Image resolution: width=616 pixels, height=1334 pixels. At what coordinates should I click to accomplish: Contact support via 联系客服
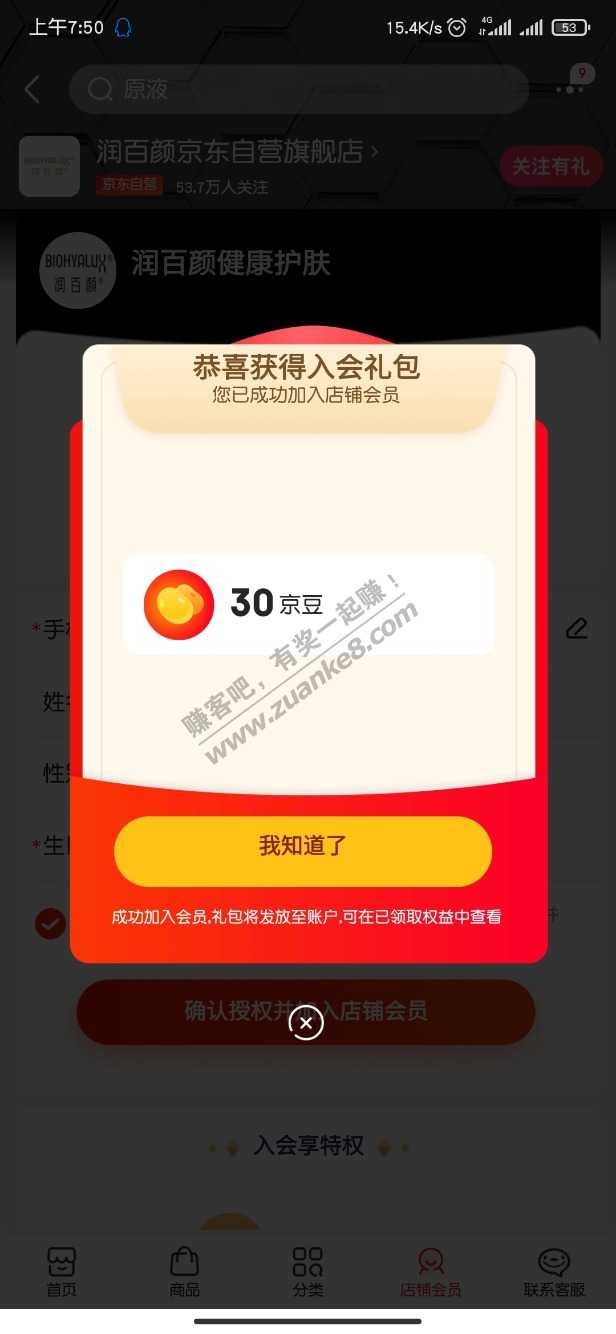point(554,1273)
